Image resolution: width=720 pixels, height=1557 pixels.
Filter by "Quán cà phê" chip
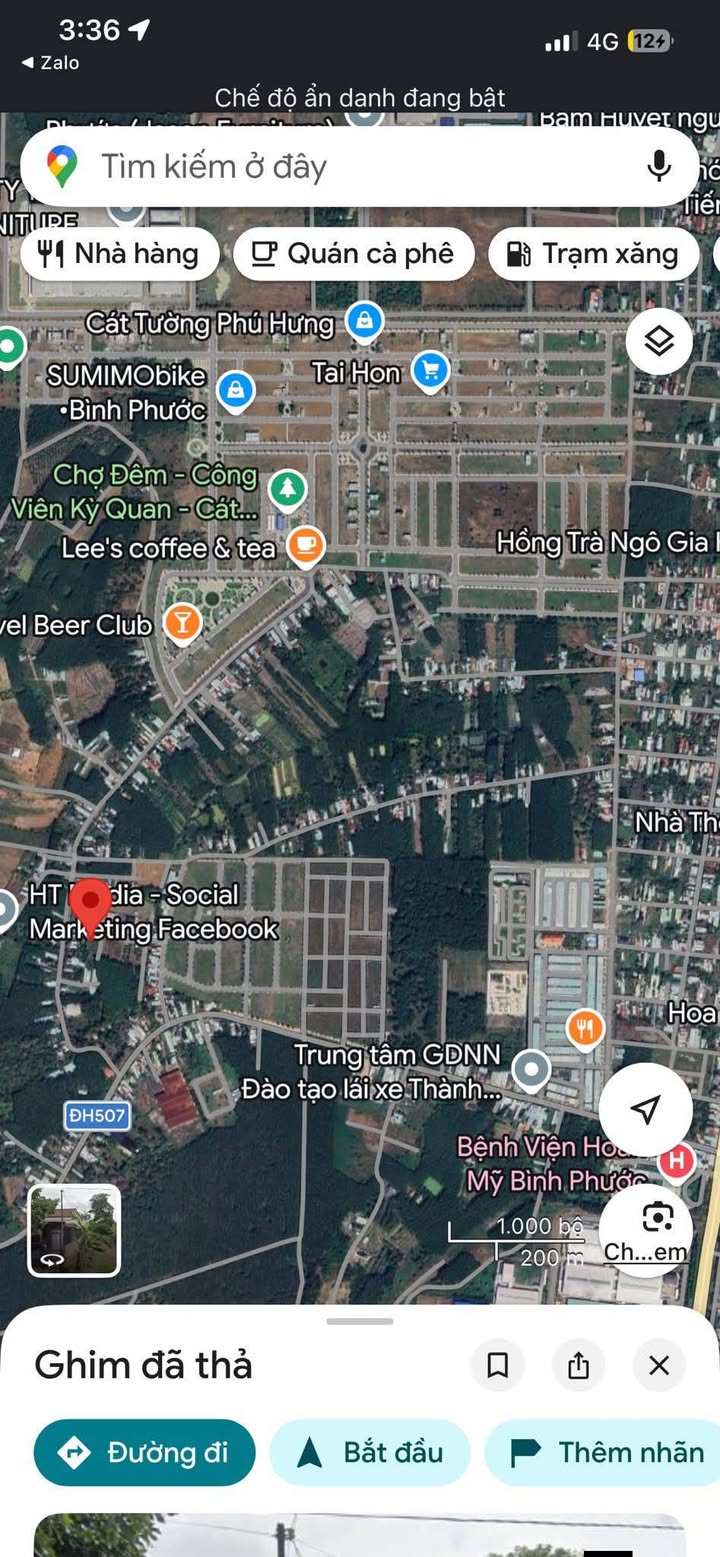352,254
